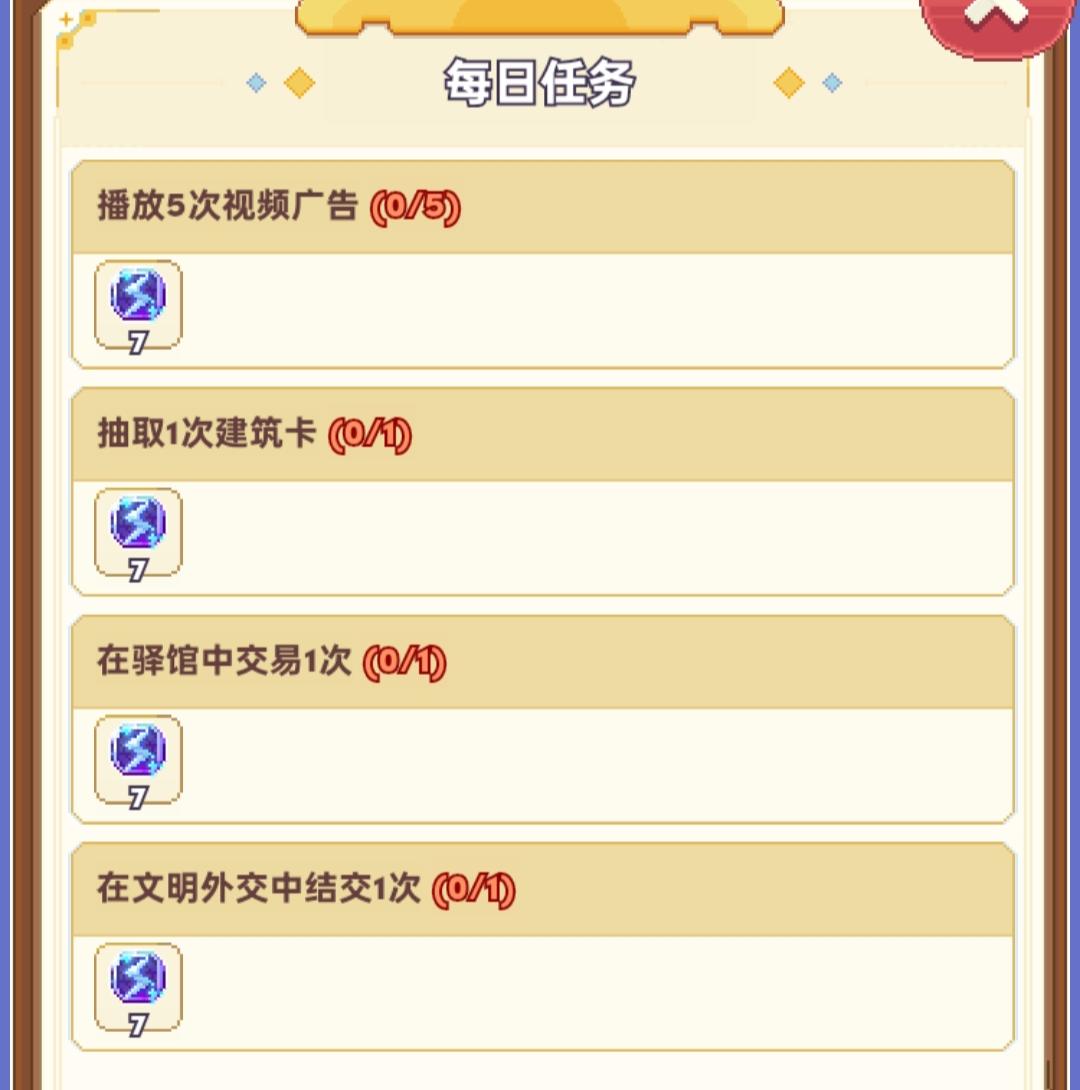Click the gem reward for 在驿馆中交易1次
This screenshot has width=1080, height=1090.
(x=137, y=754)
